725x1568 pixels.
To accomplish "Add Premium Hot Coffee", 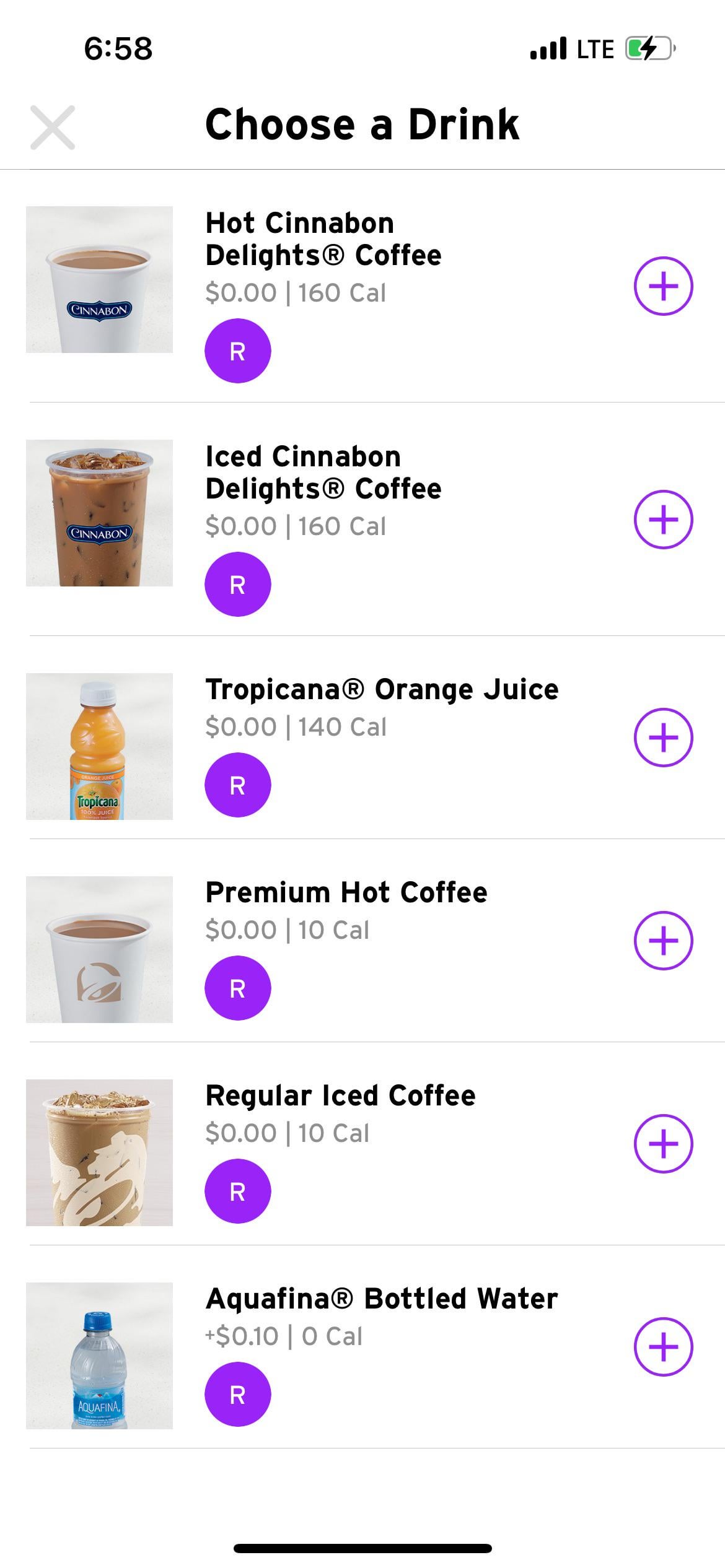I will tap(663, 940).
